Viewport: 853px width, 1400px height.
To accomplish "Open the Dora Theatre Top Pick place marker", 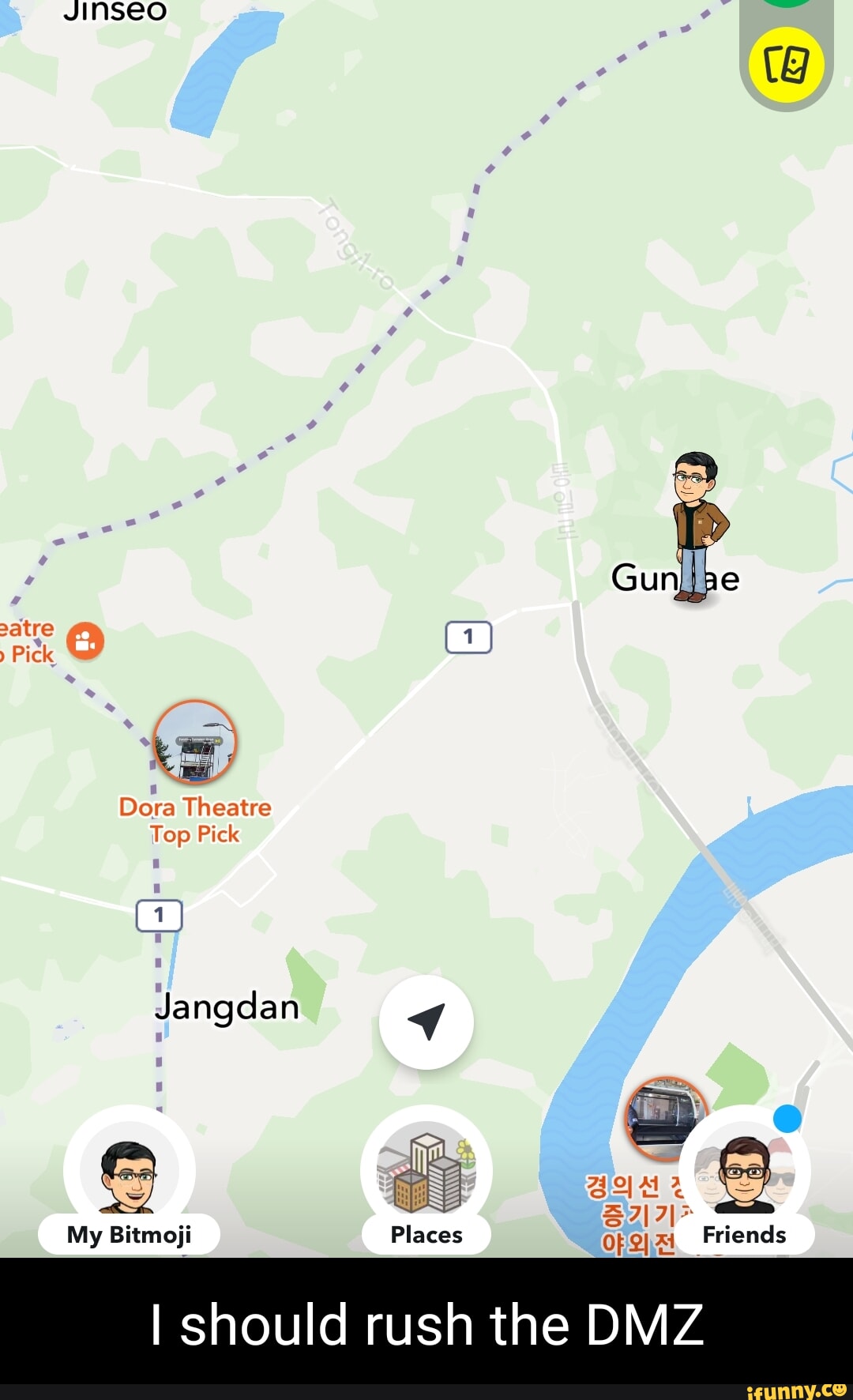I will point(194,743).
